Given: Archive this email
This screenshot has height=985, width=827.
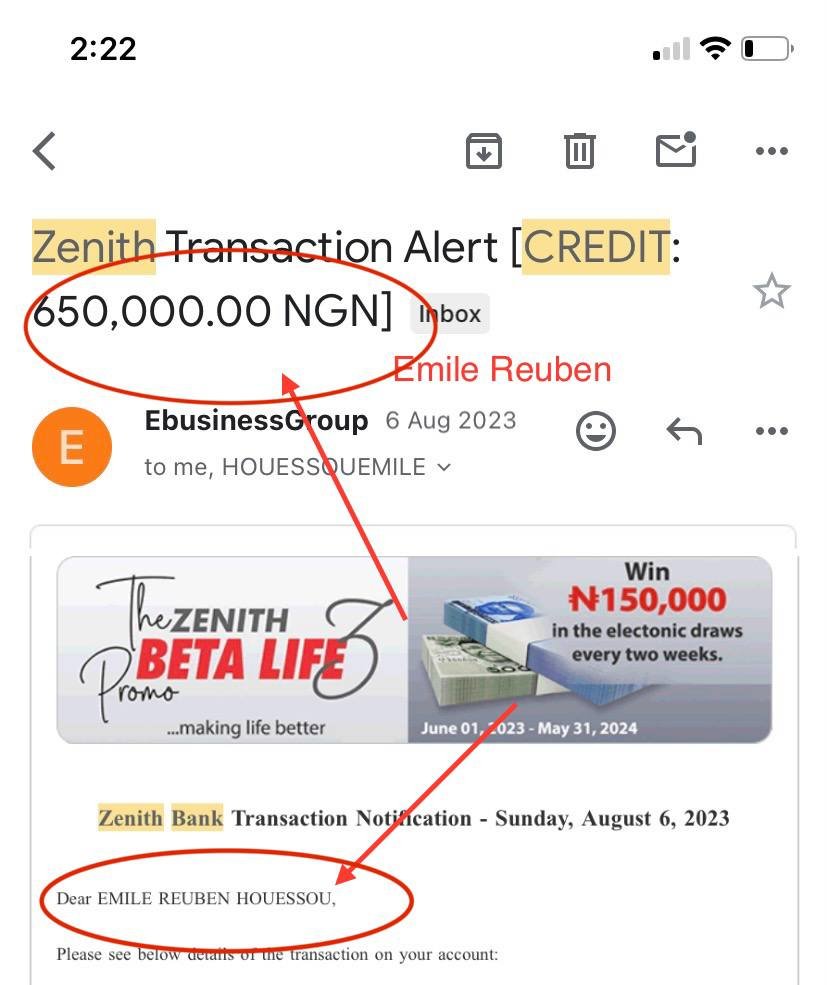Looking at the screenshot, I should (x=484, y=151).
